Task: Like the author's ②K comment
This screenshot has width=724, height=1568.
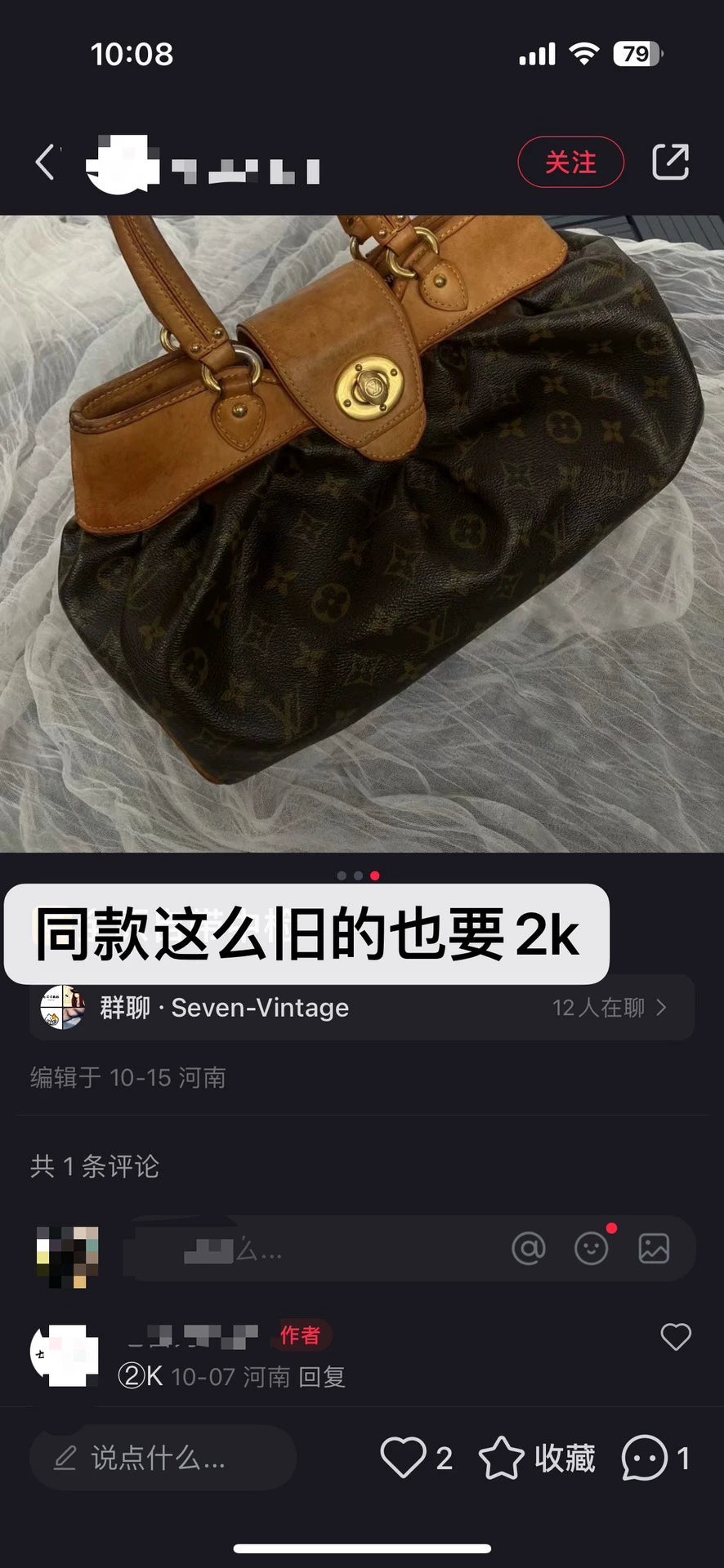Action: point(675,1338)
